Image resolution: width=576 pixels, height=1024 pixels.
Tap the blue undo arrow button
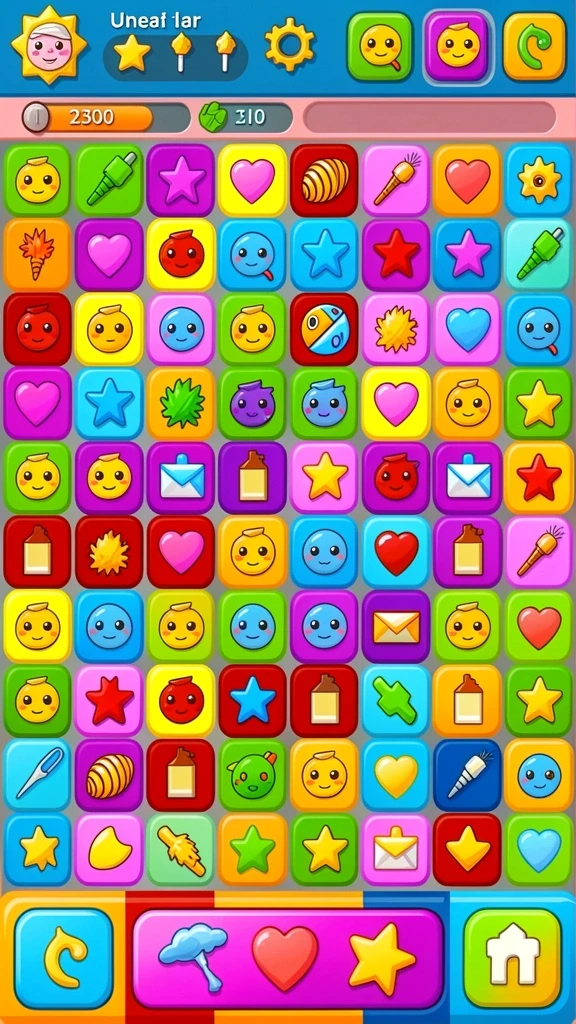tap(64, 958)
